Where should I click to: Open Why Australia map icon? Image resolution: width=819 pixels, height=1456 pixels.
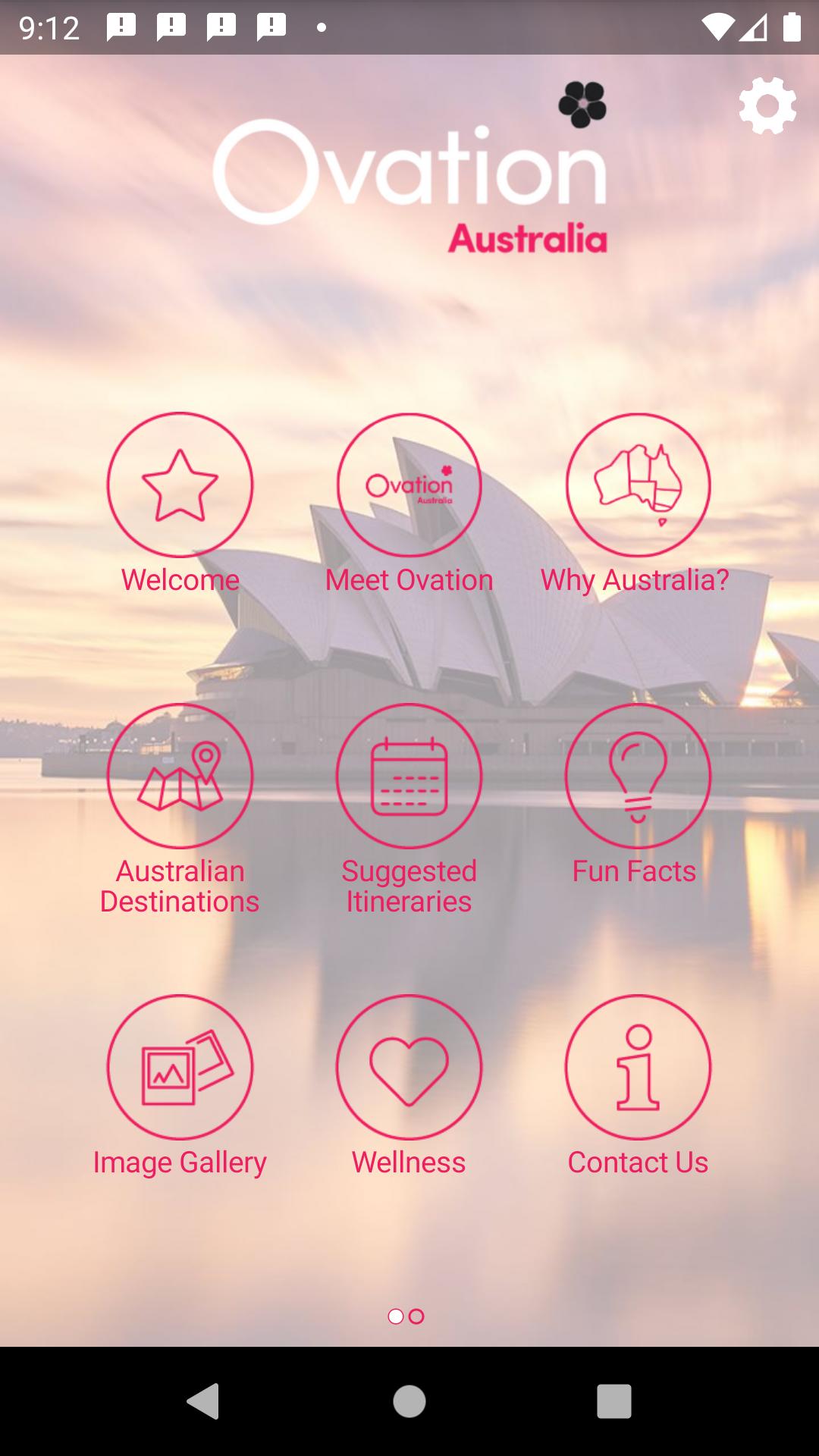tap(638, 484)
